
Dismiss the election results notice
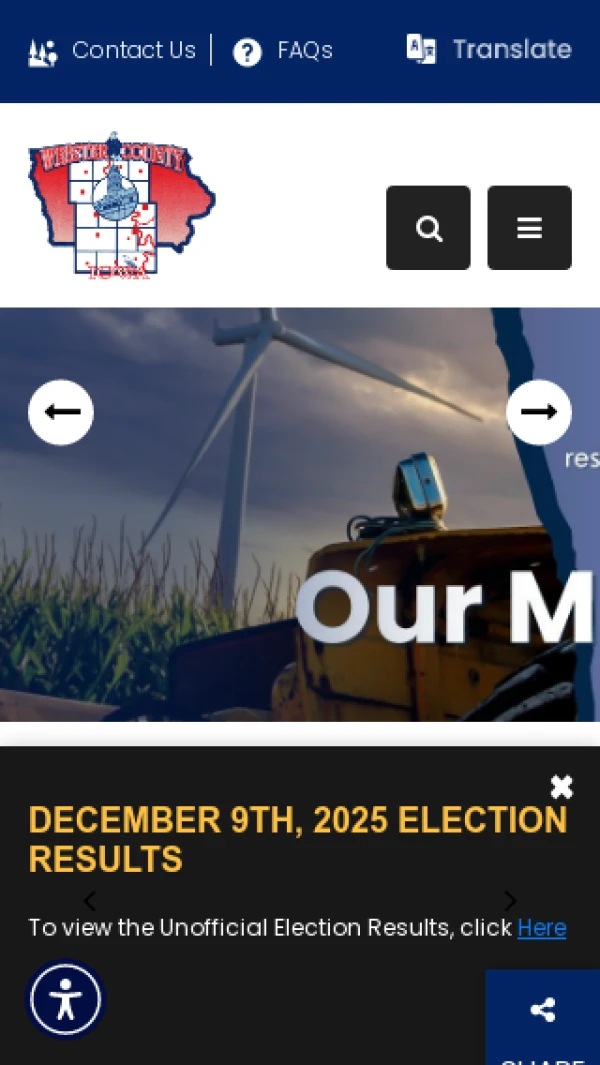tap(561, 787)
